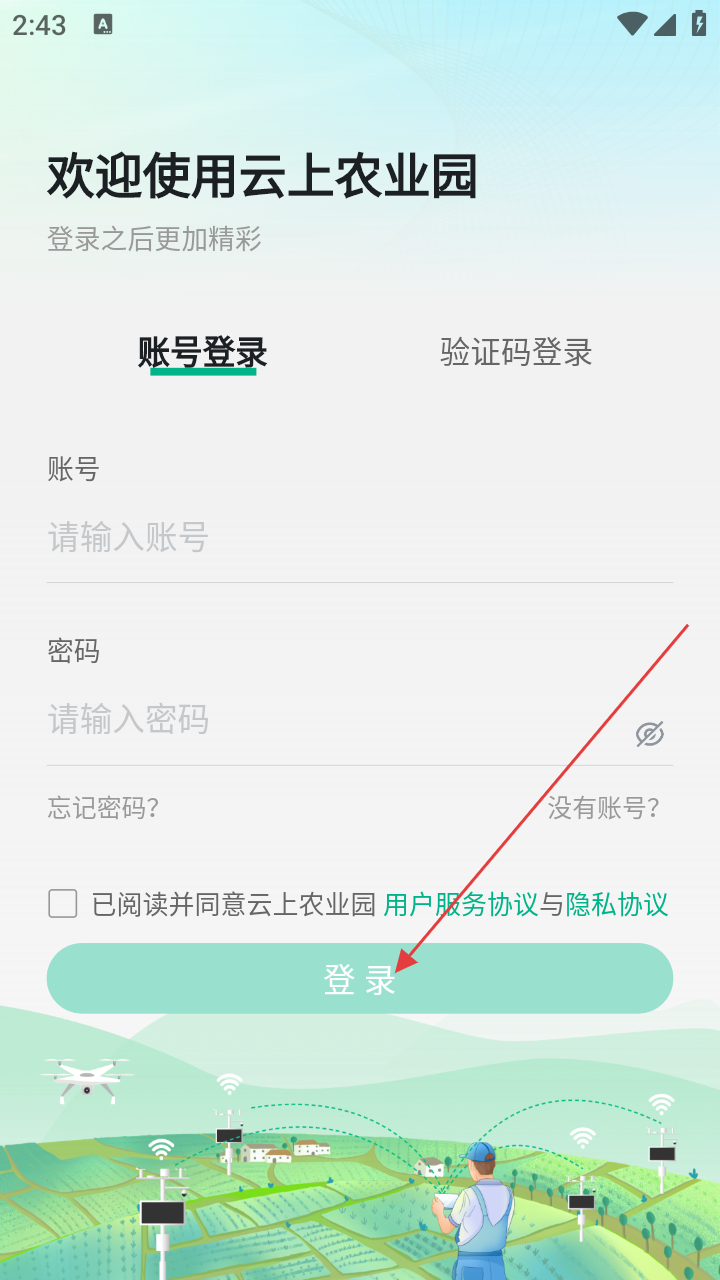Toggle password visibility eye icon

coord(650,734)
